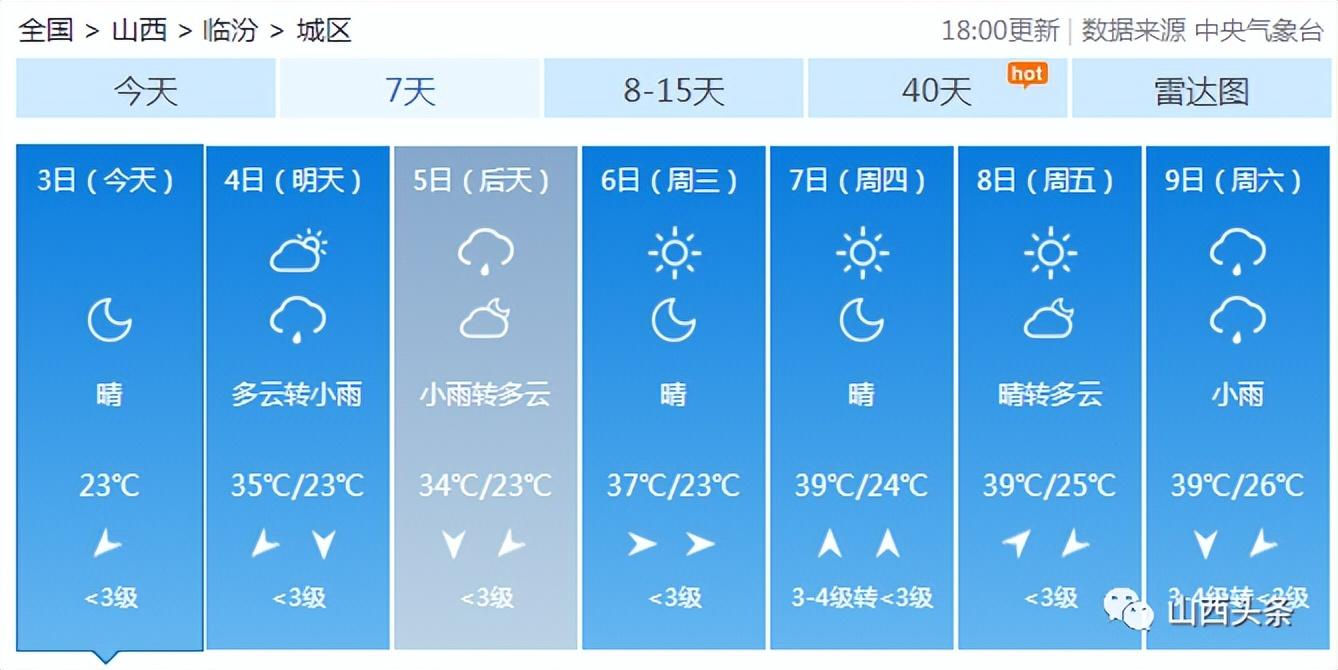The height and width of the screenshot is (670, 1338).
Task: Go to the 山西 breadcrumb link
Action: click(139, 30)
